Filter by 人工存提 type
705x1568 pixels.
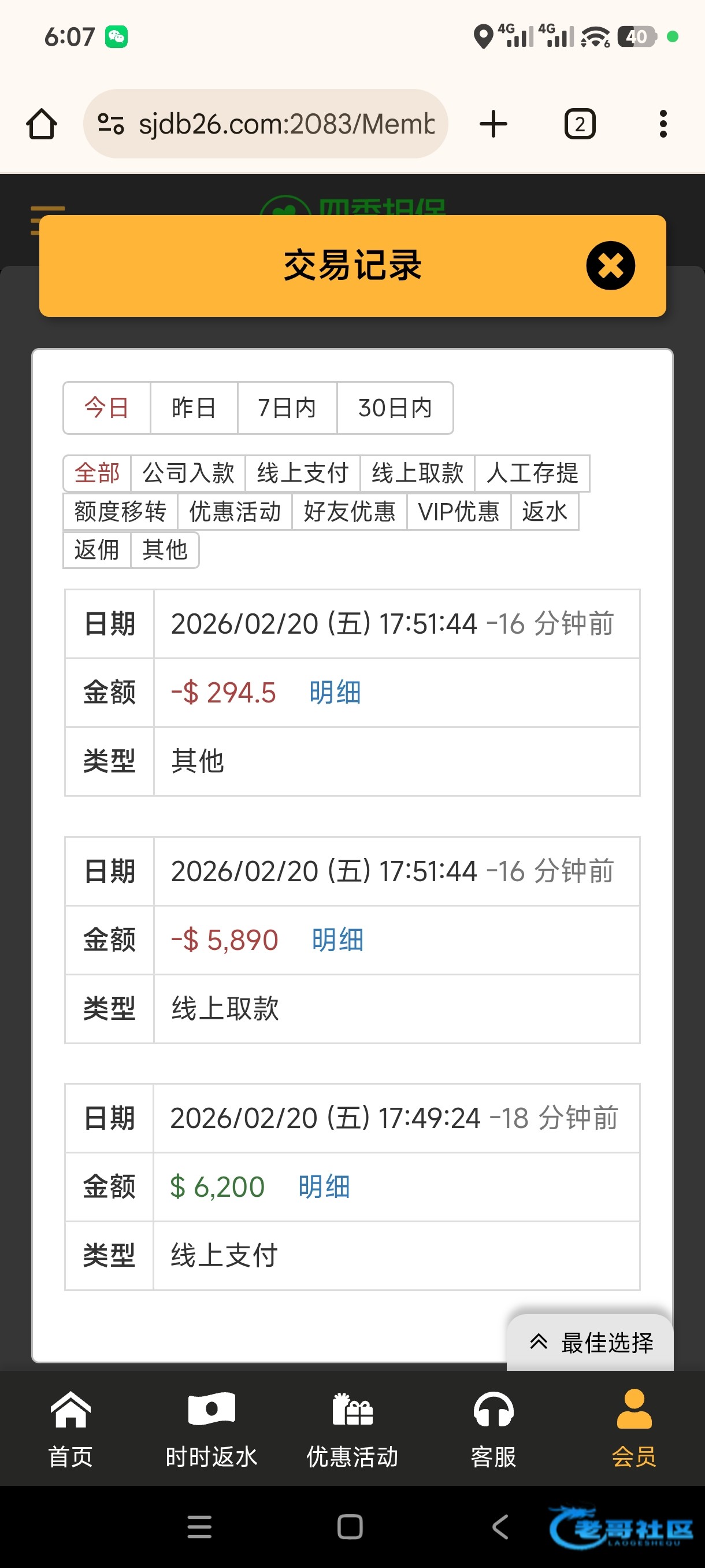[532, 473]
